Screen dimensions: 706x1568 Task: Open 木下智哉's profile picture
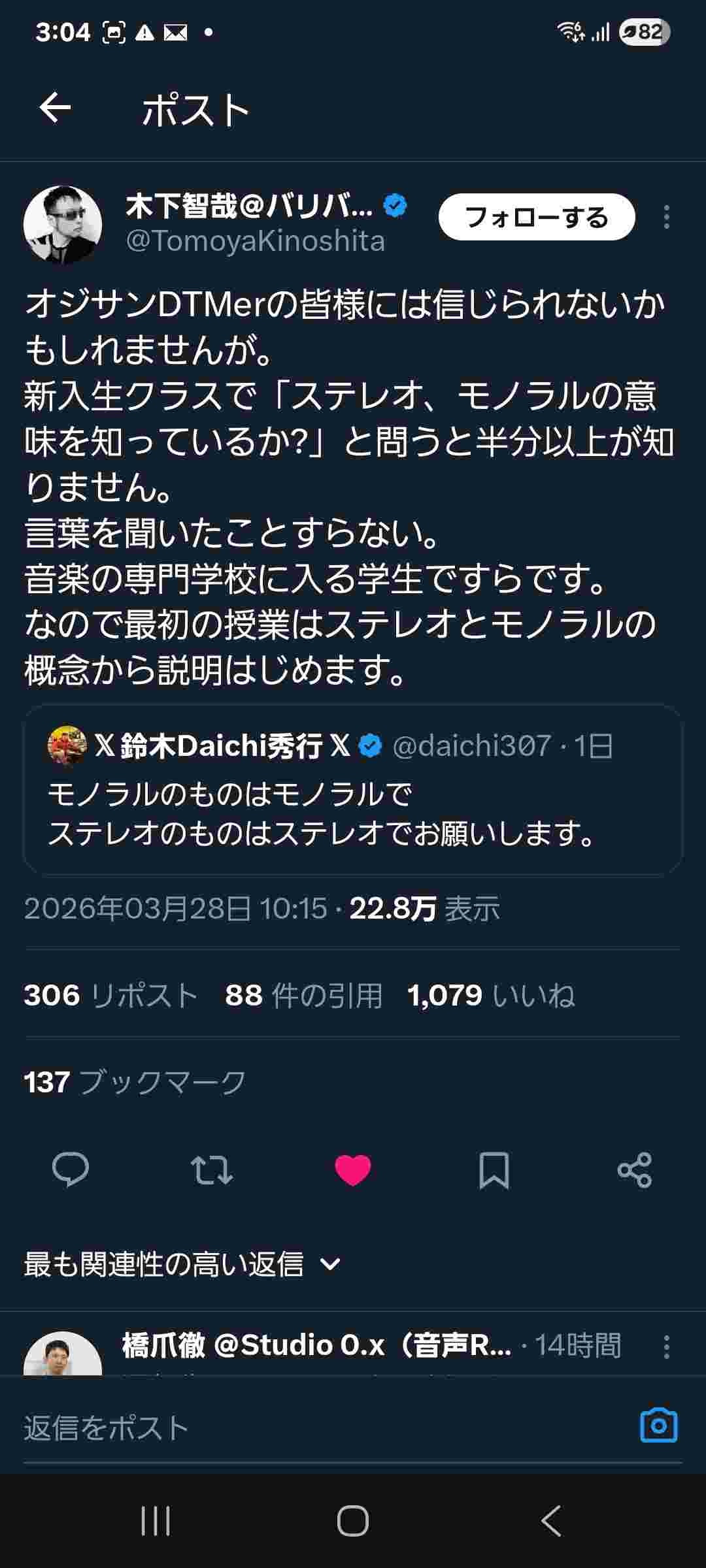pos(63,225)
